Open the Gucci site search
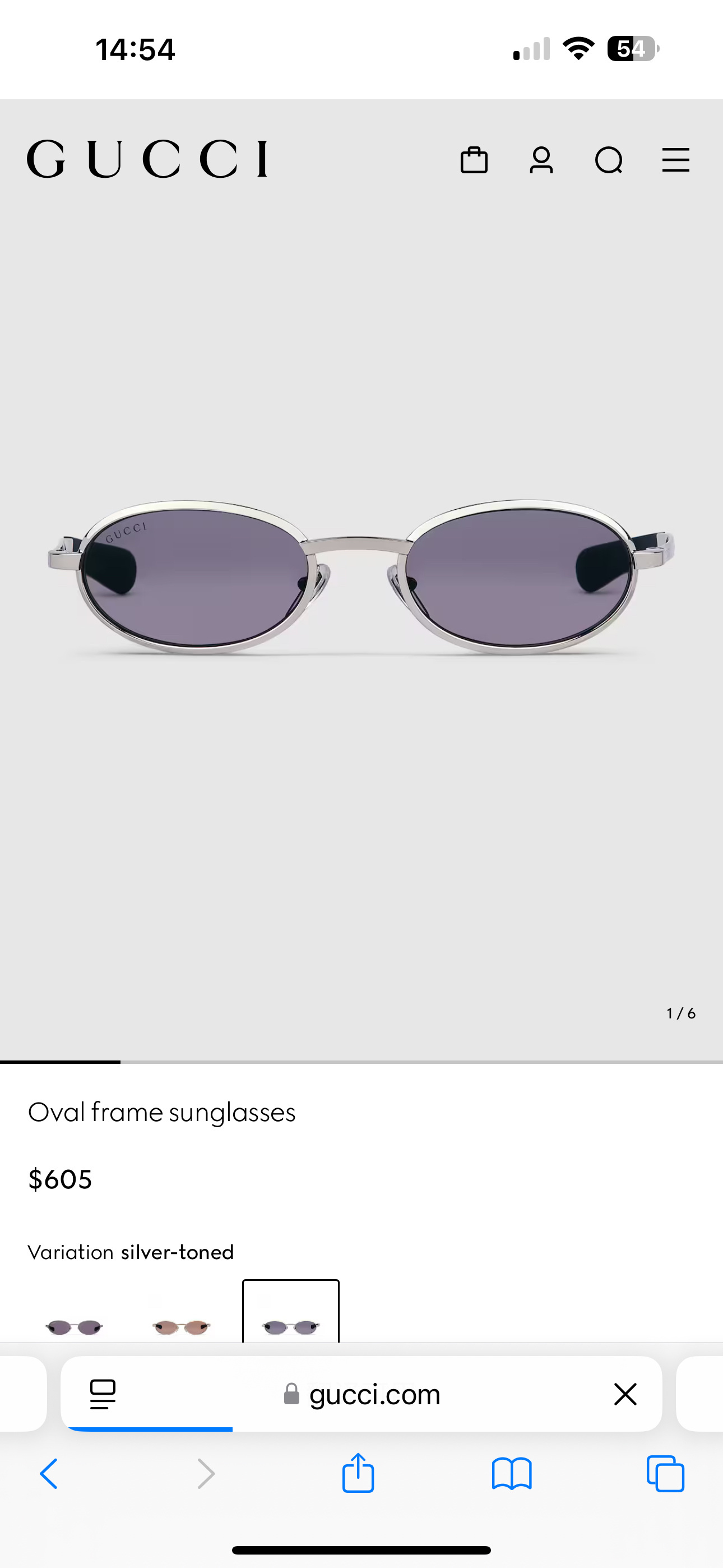Screen dimensions: 723x1568 click(609, 161)
